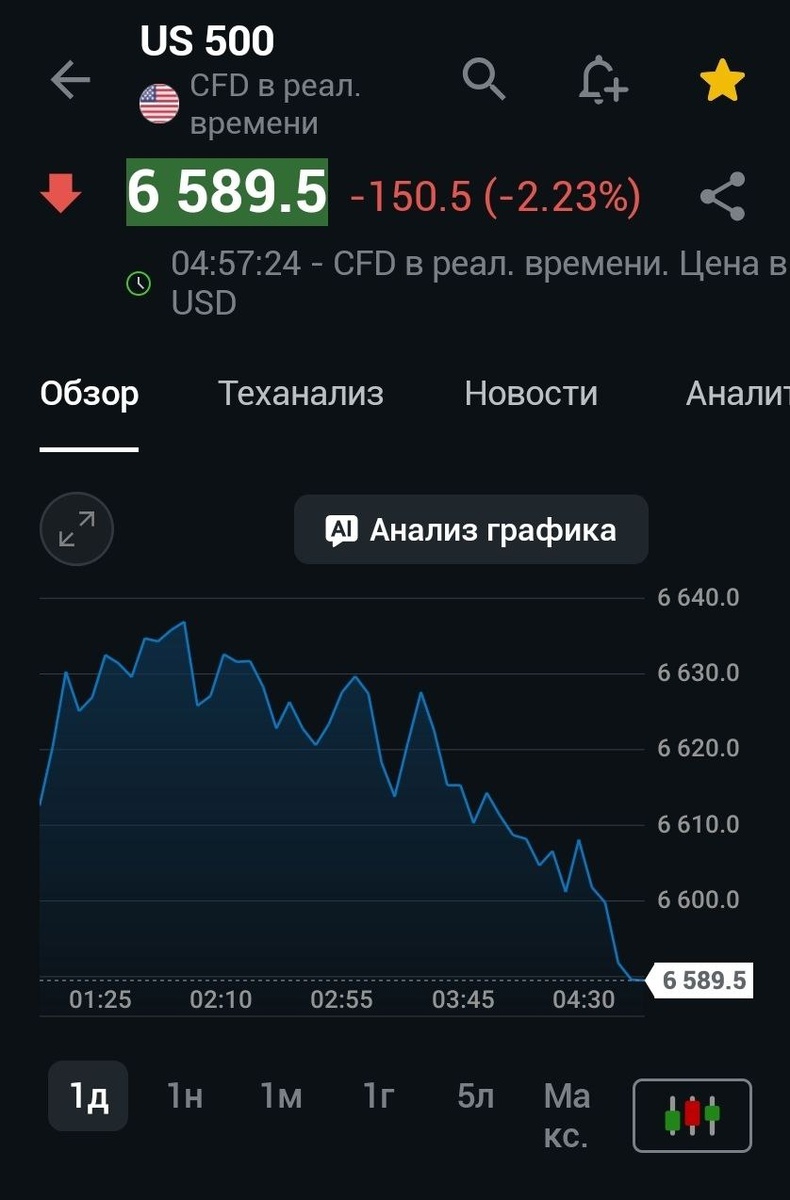Show the 1м chart range
Viewport: 790px width, 1200px height.
pyautogui.click(x=281, y=1096)
